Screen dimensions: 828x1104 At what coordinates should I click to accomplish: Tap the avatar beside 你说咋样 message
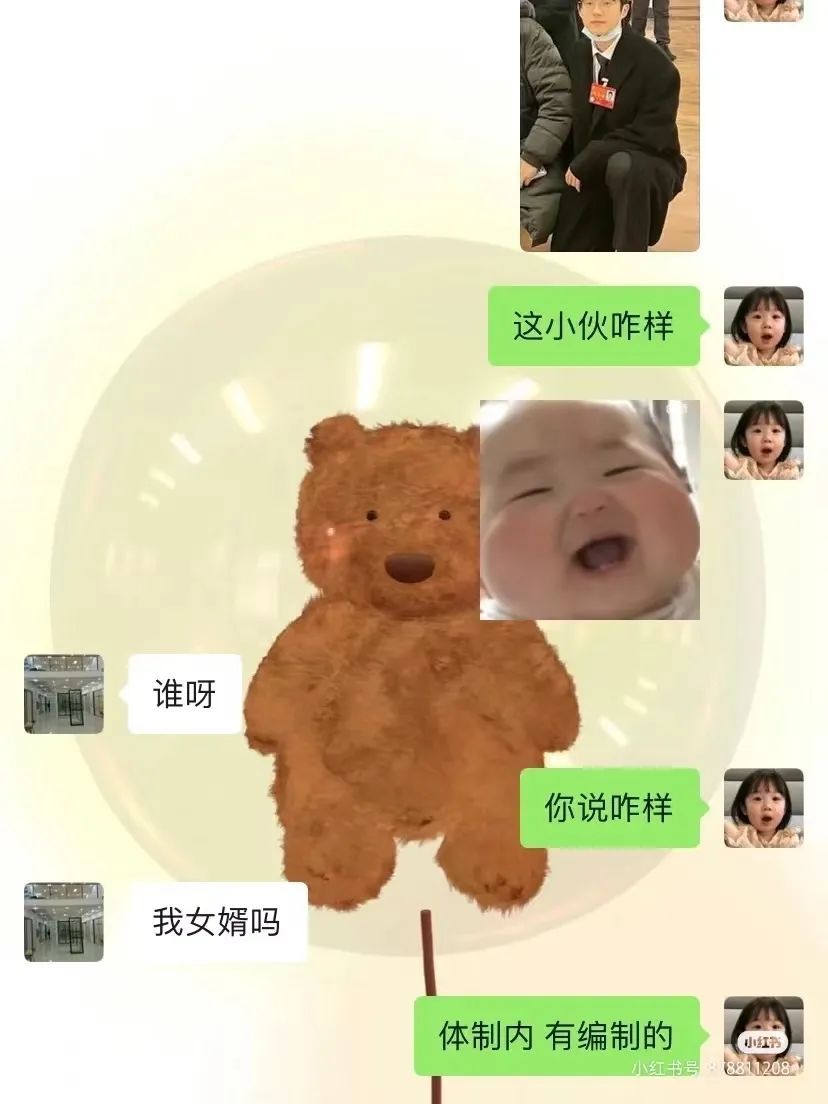pos(763,808)
